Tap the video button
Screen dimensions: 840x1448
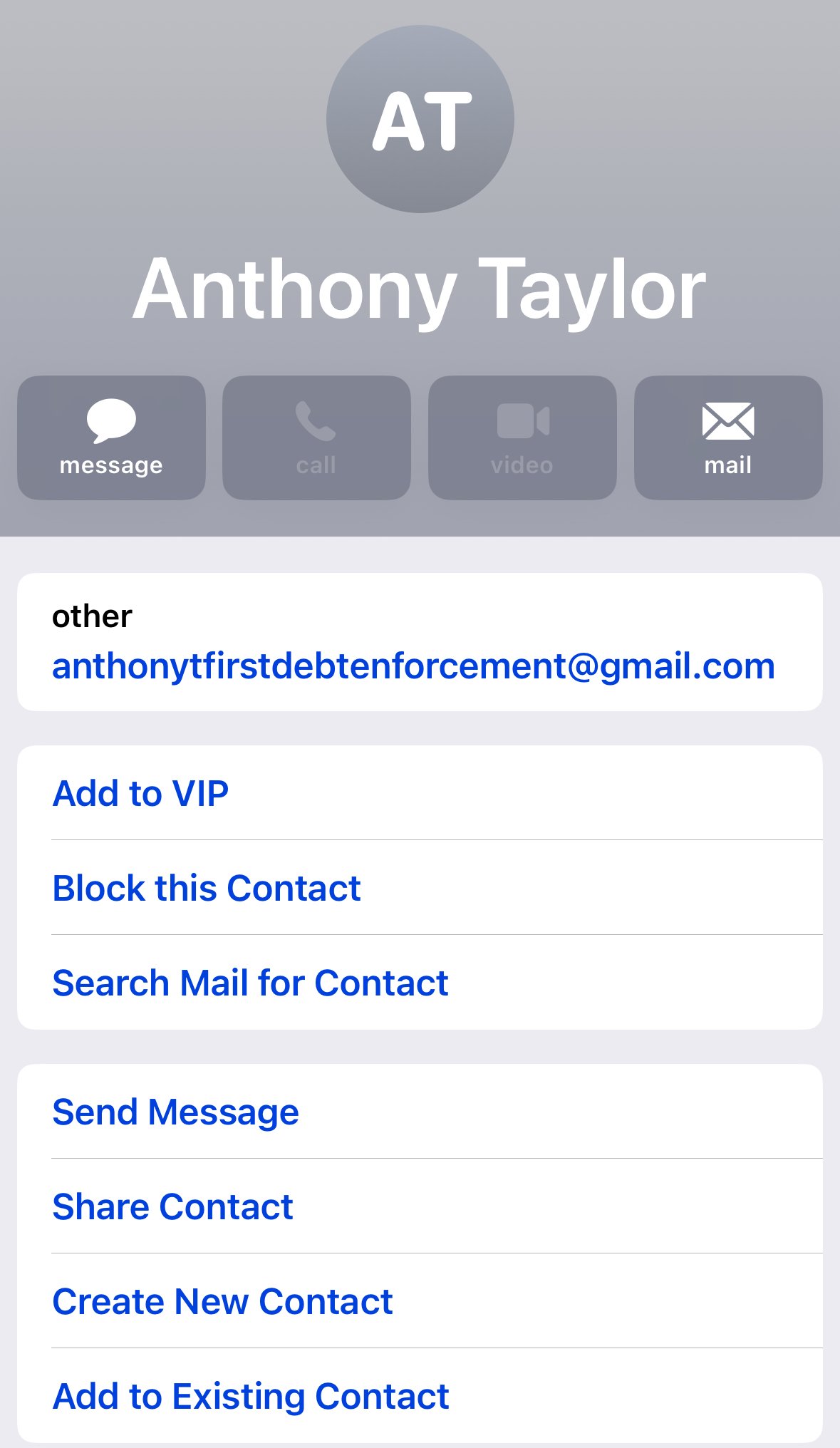point(522,438)
